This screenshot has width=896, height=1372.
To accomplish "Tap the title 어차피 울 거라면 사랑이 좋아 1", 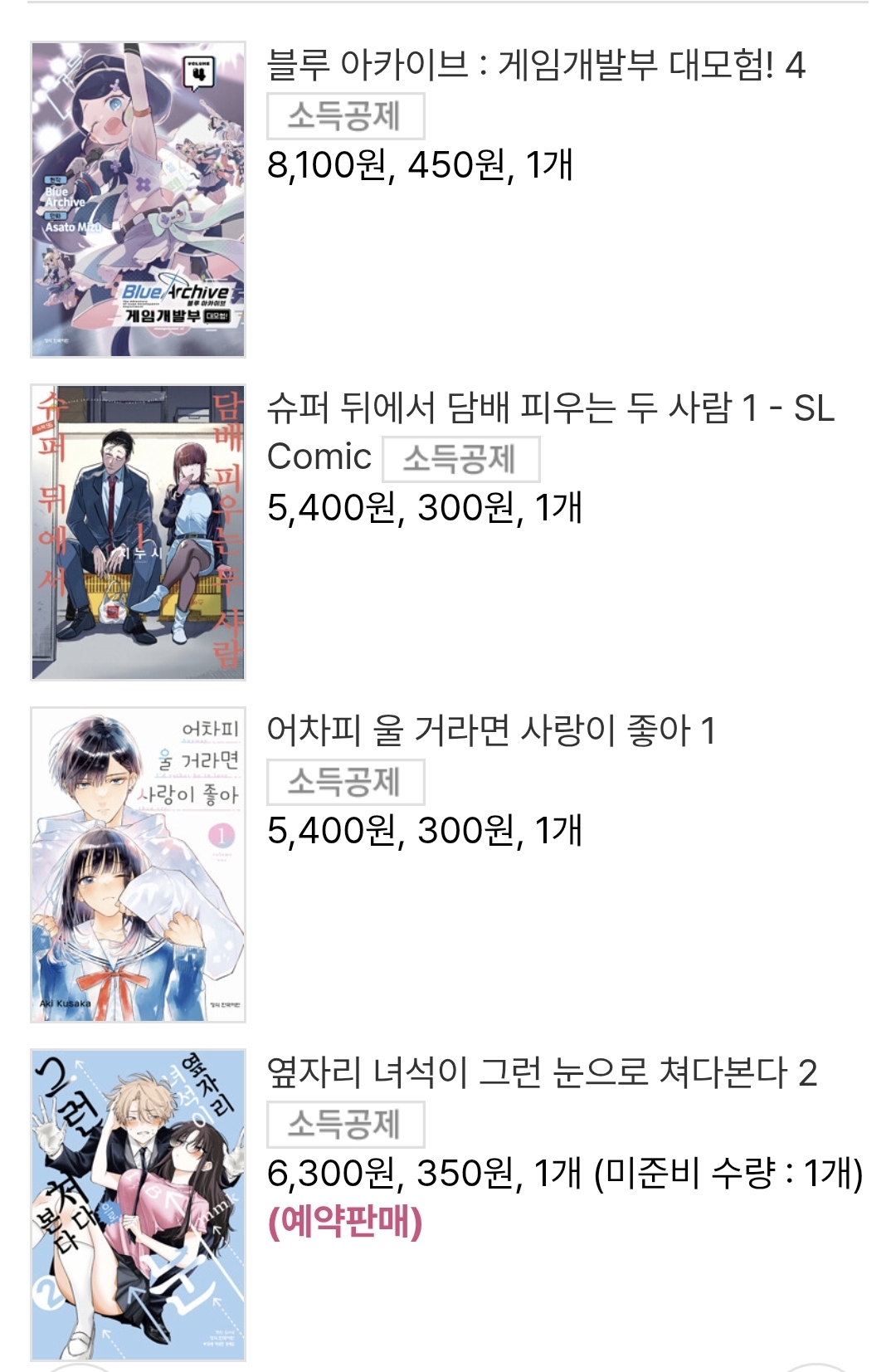I will click(x=490, y=731).
